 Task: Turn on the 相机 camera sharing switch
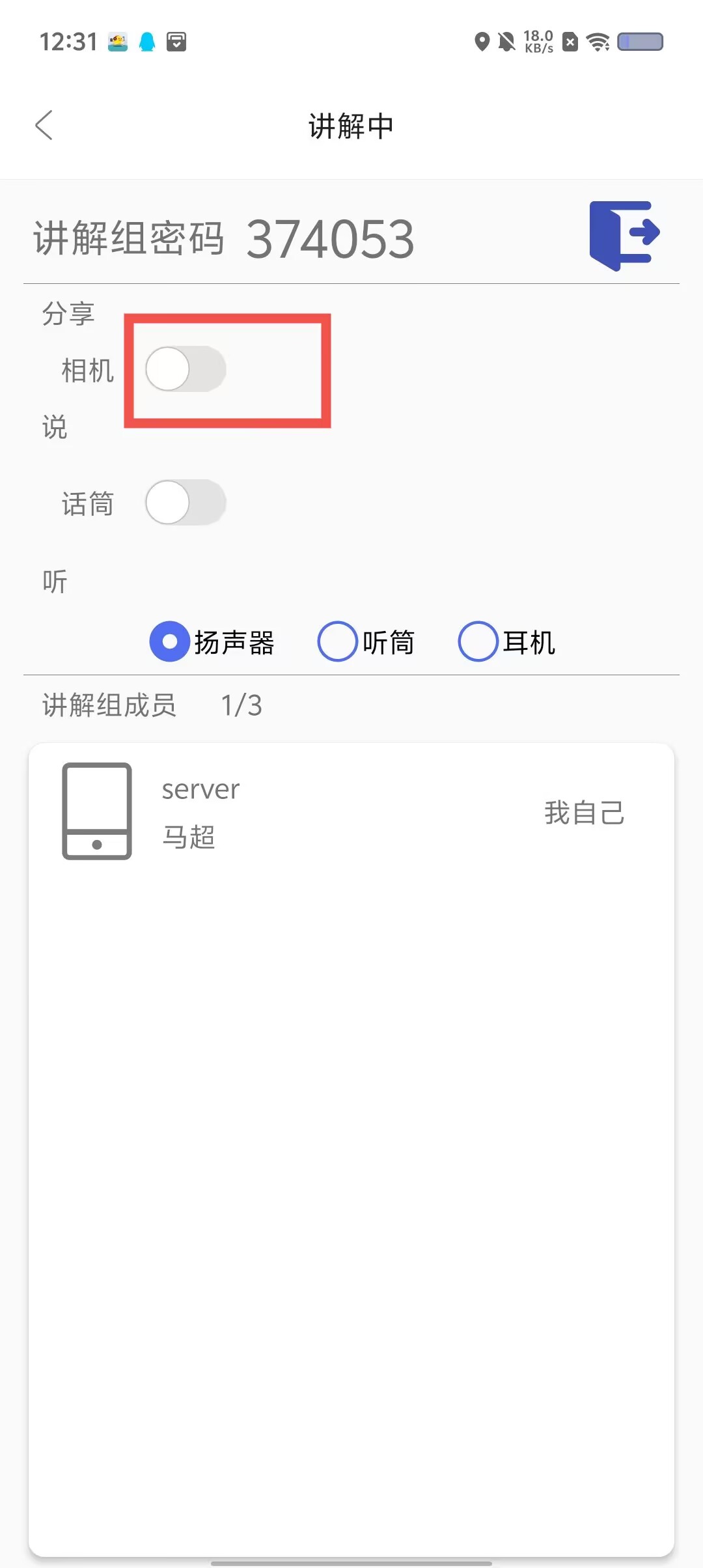click(x=186, y=369)
